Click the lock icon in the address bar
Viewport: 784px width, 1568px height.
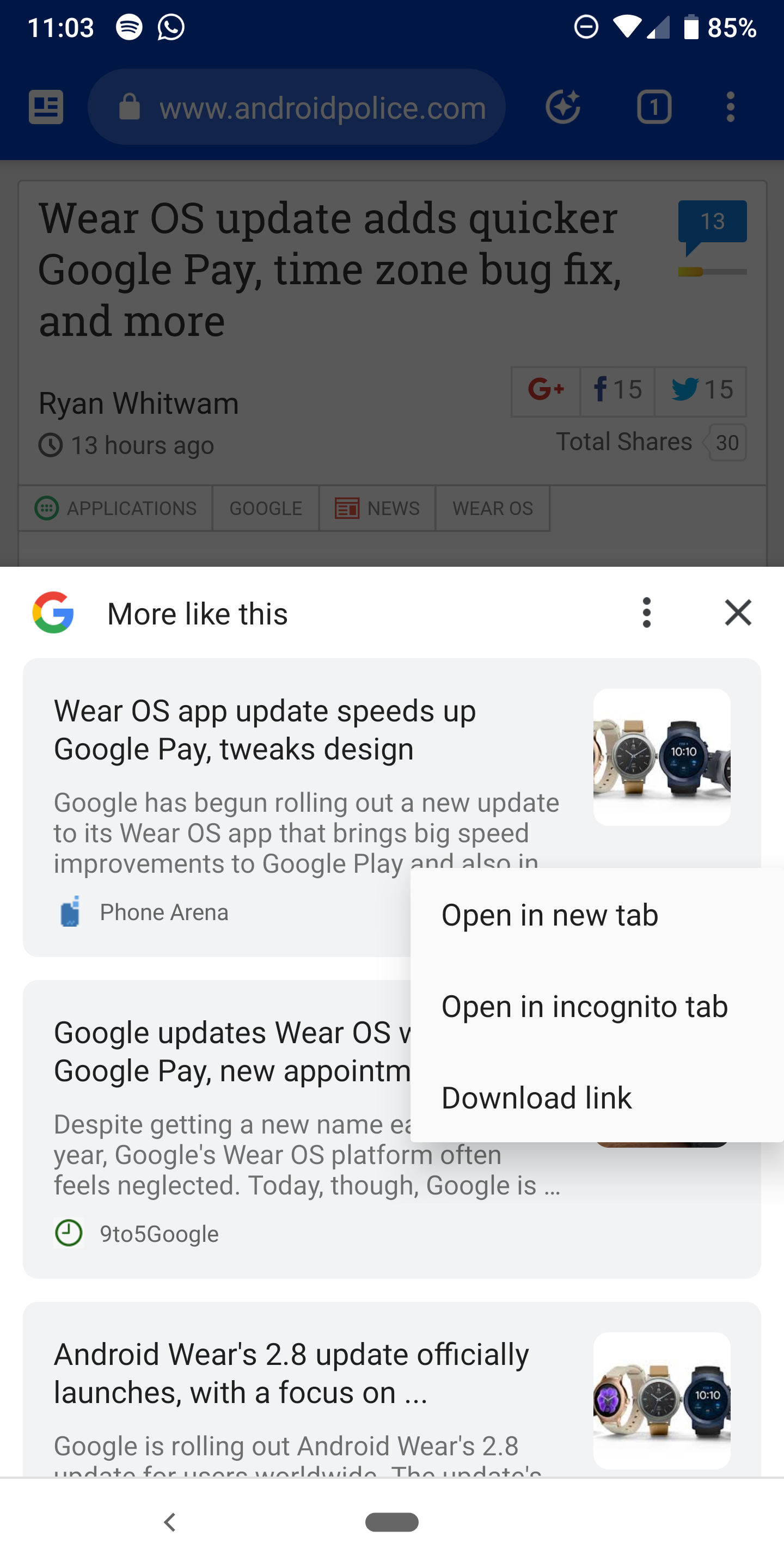[128, 107]
